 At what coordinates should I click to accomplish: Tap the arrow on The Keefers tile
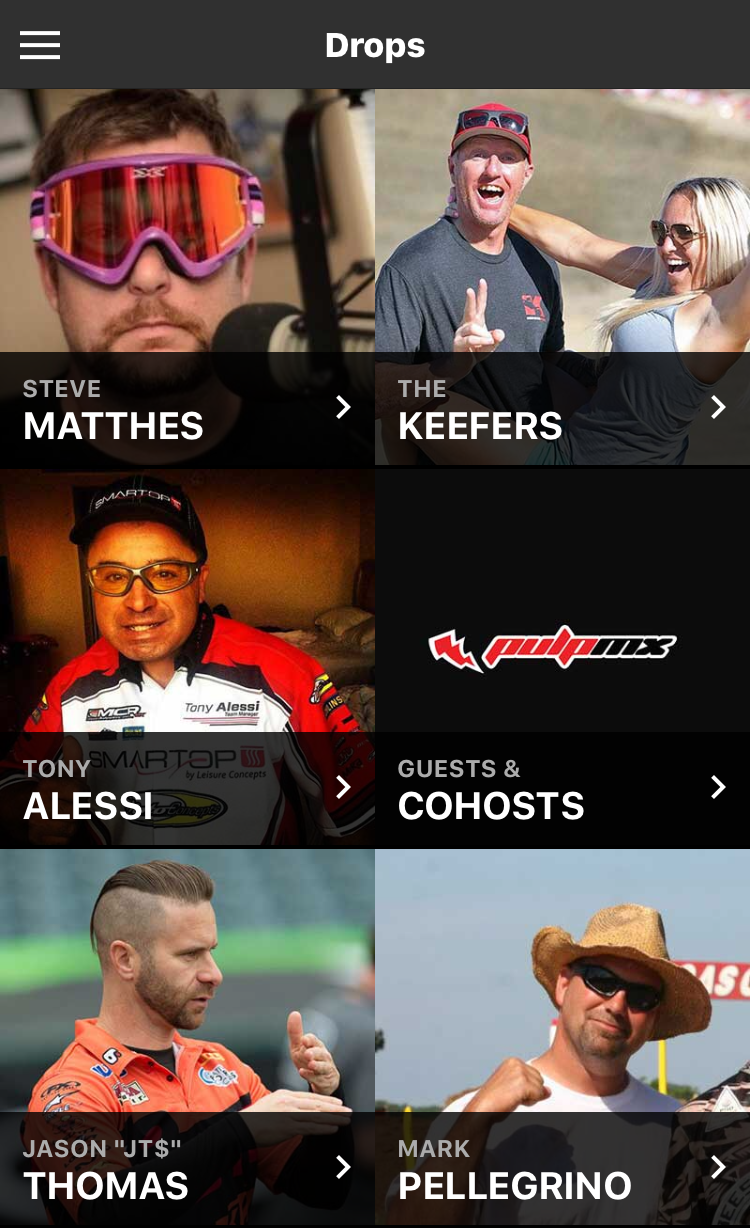coord(718,407)
